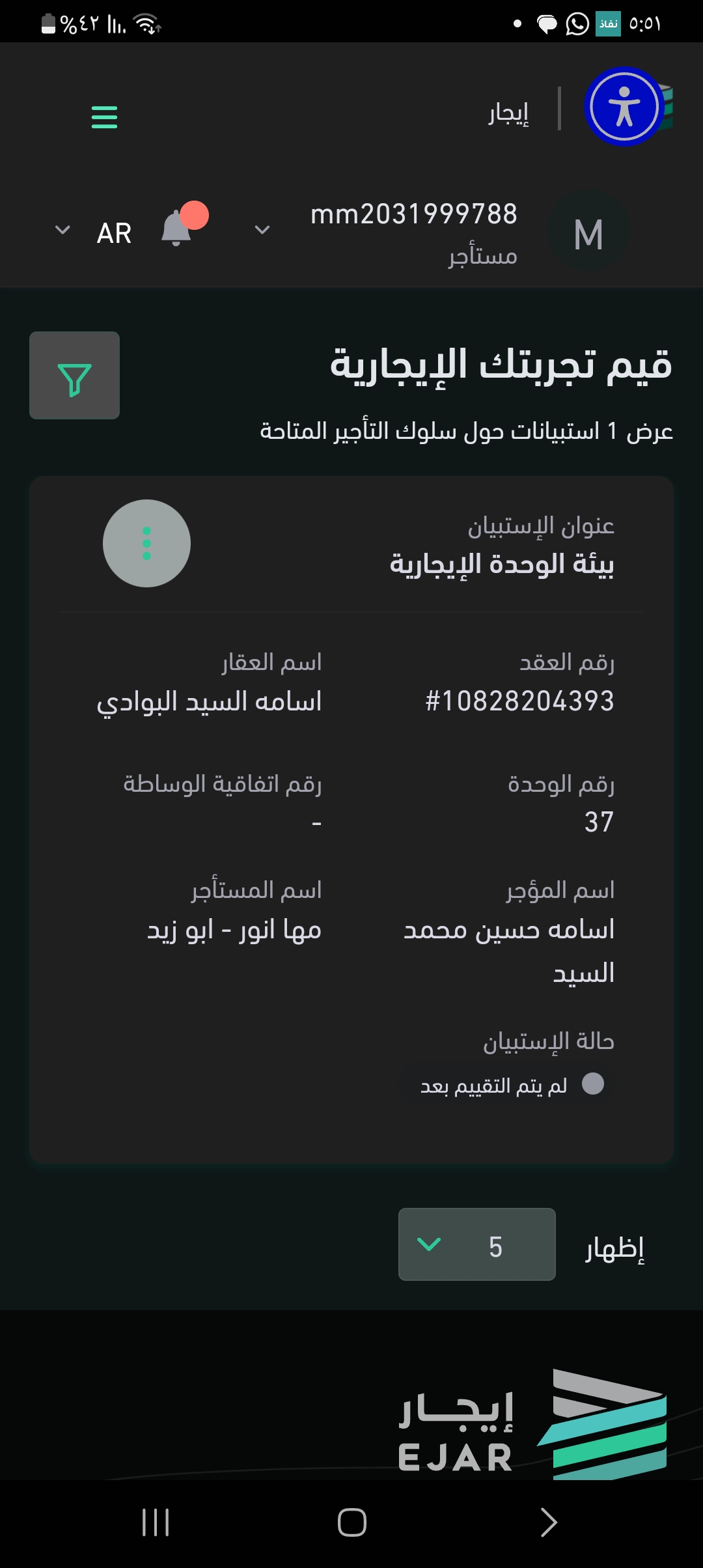Open the notifications bell
Viewport: 703px width, 1568px height.
point(177,229)
